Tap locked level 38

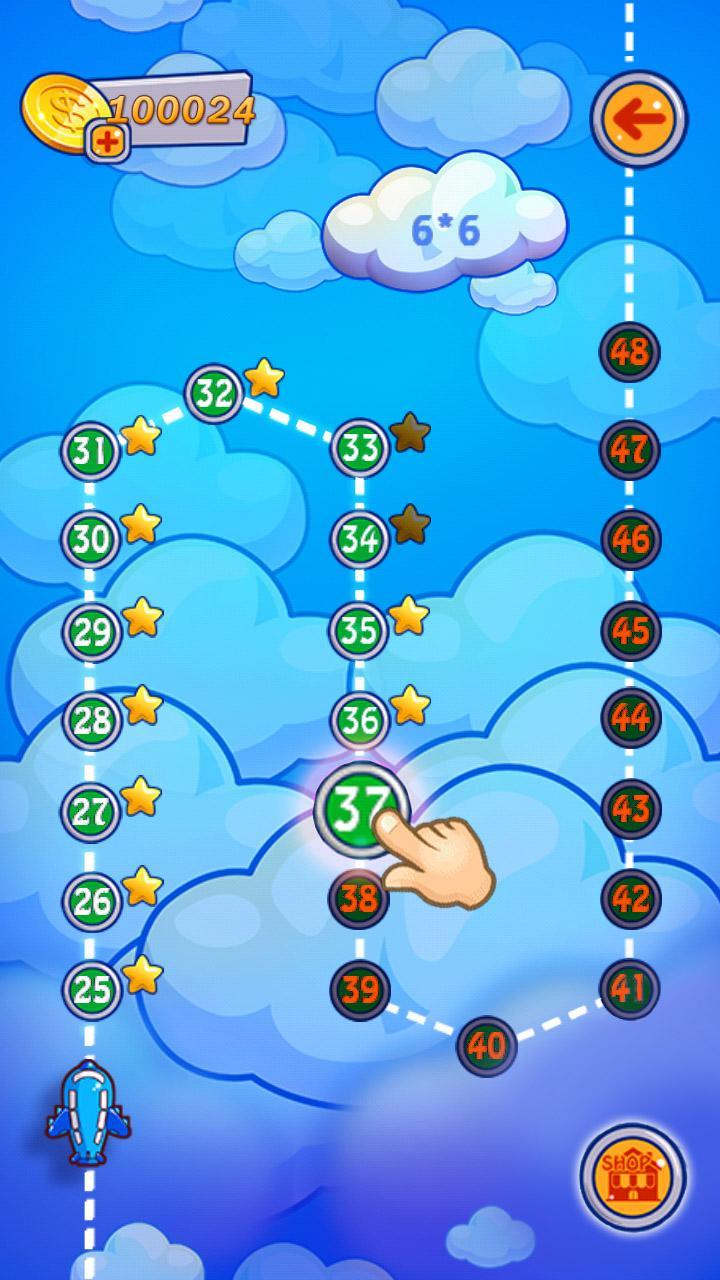[358, 899]
